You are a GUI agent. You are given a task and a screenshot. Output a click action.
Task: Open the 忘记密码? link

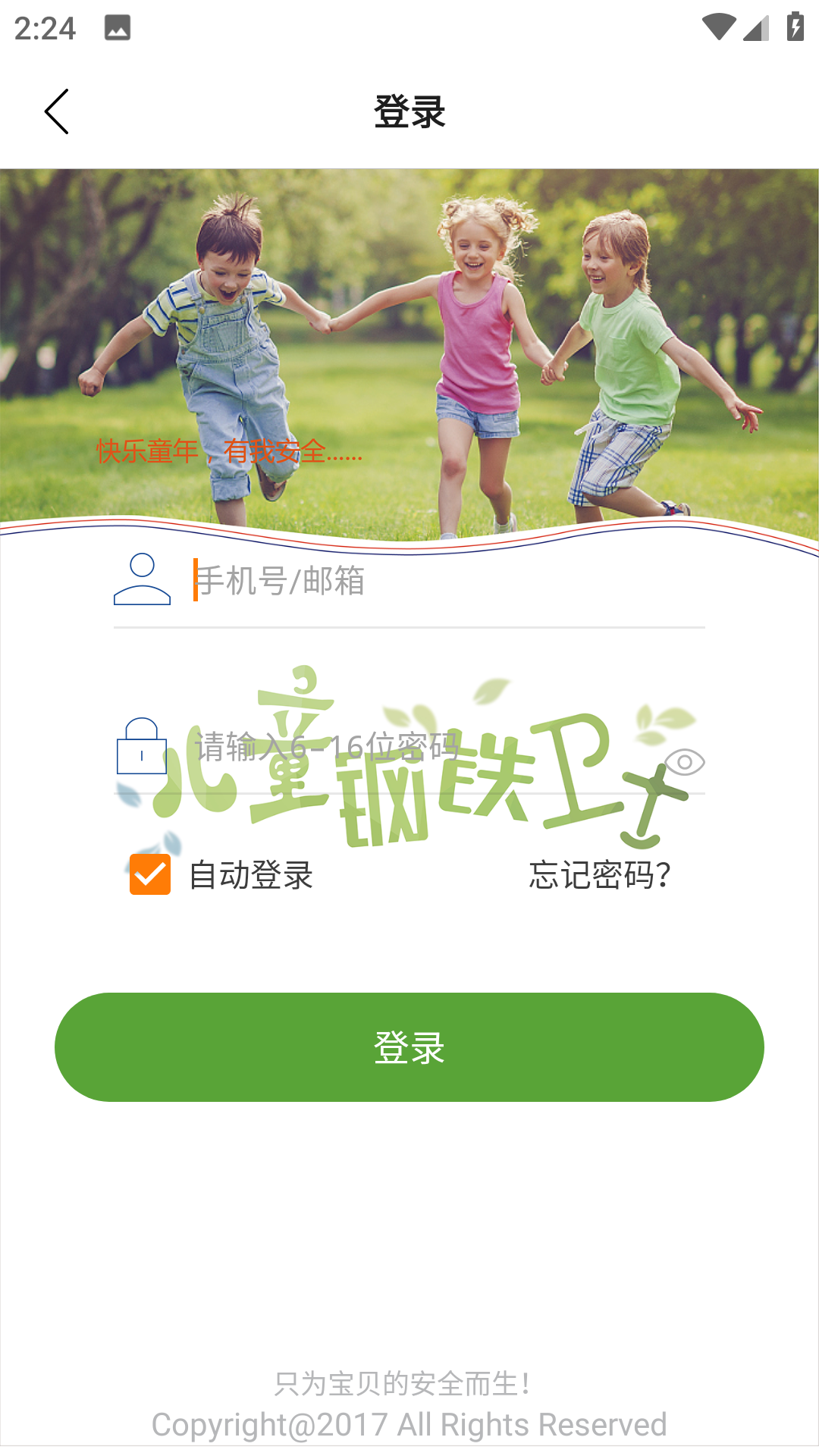[x=599, y=875]
